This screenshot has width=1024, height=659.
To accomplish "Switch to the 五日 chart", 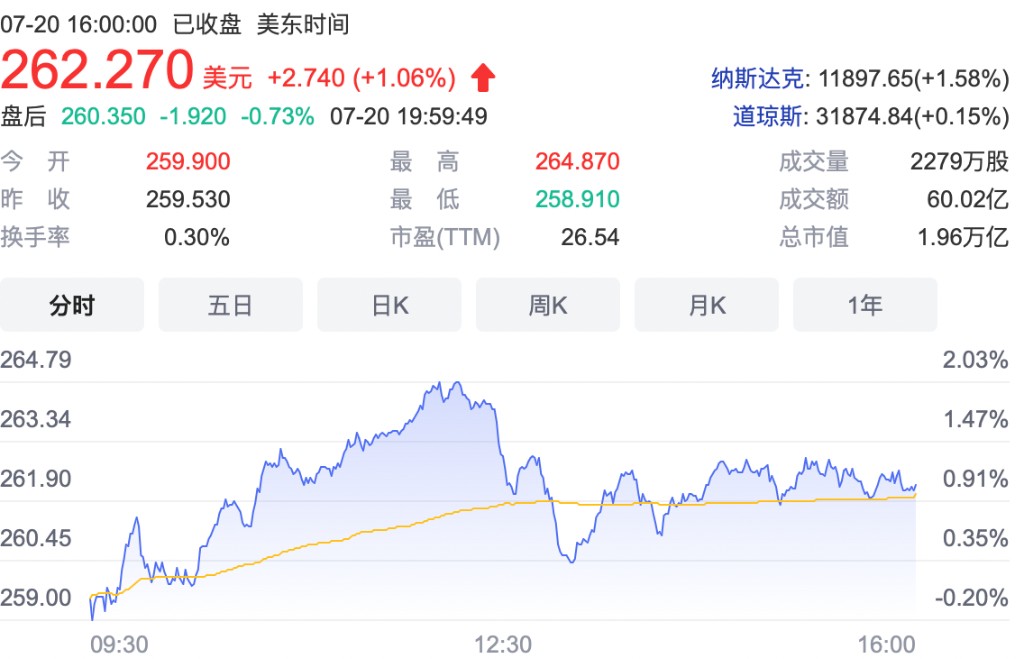I will pos(230,305).
